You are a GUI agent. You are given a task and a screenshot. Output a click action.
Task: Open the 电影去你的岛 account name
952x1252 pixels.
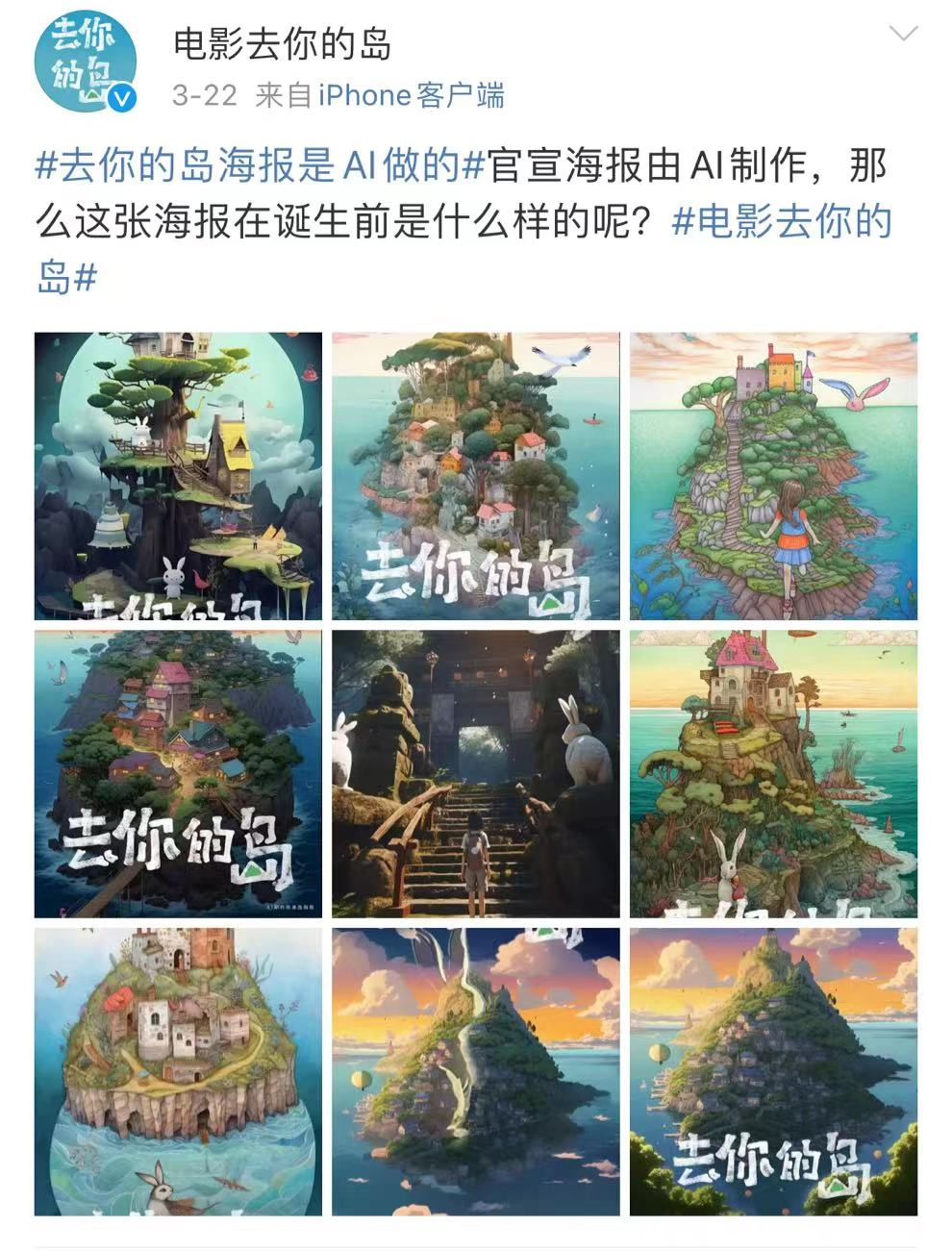(282, 44)
